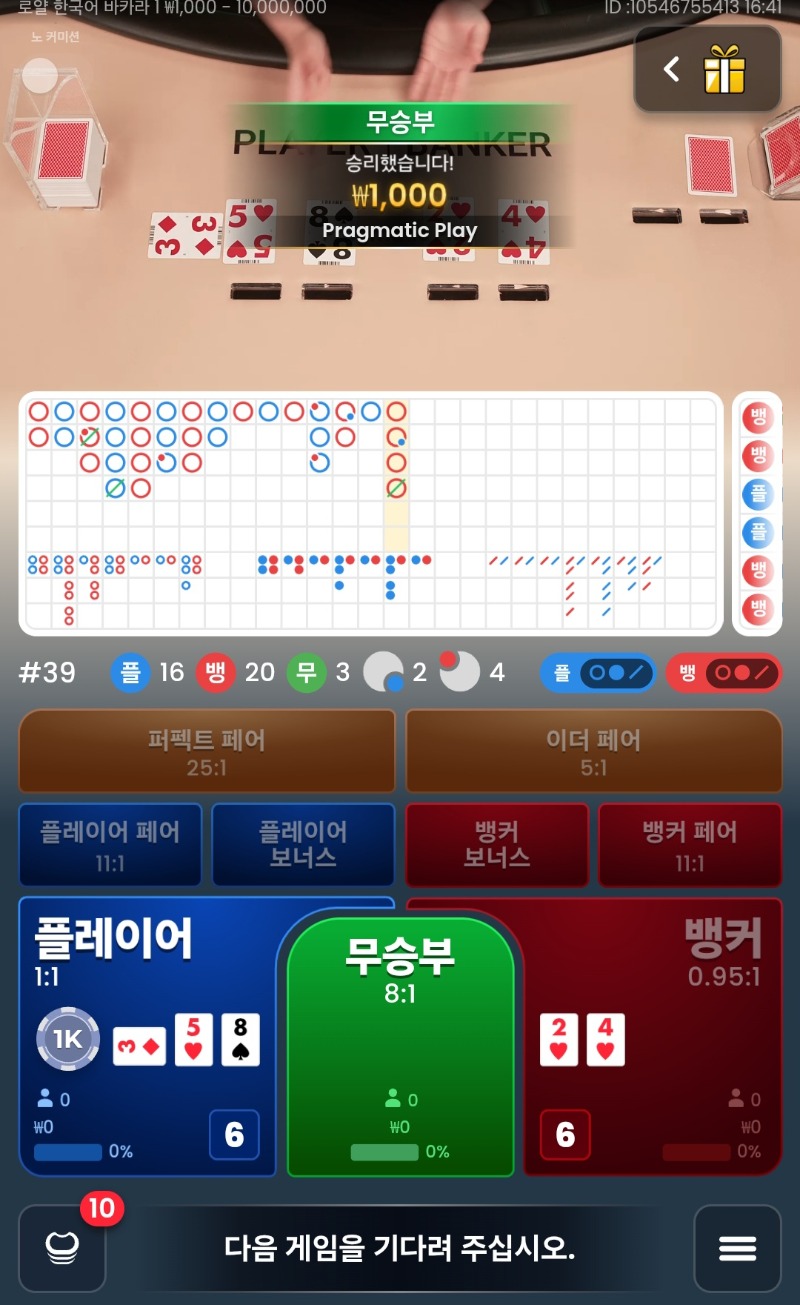This screenshot has height=1305, width=800.
Task: Toggle the 노 커미션 switch
Action: (x=41, y=76)
